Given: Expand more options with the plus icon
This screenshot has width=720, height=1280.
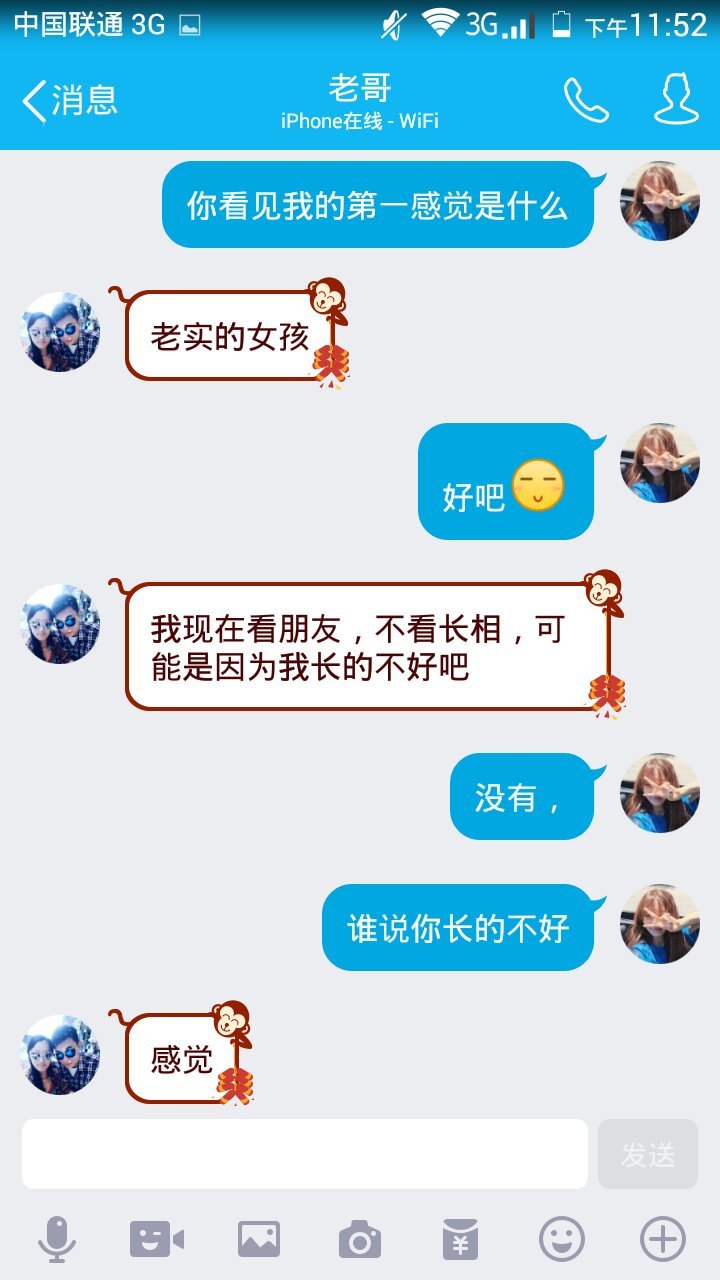Looking at the screenshot, I should (662, 1240).
